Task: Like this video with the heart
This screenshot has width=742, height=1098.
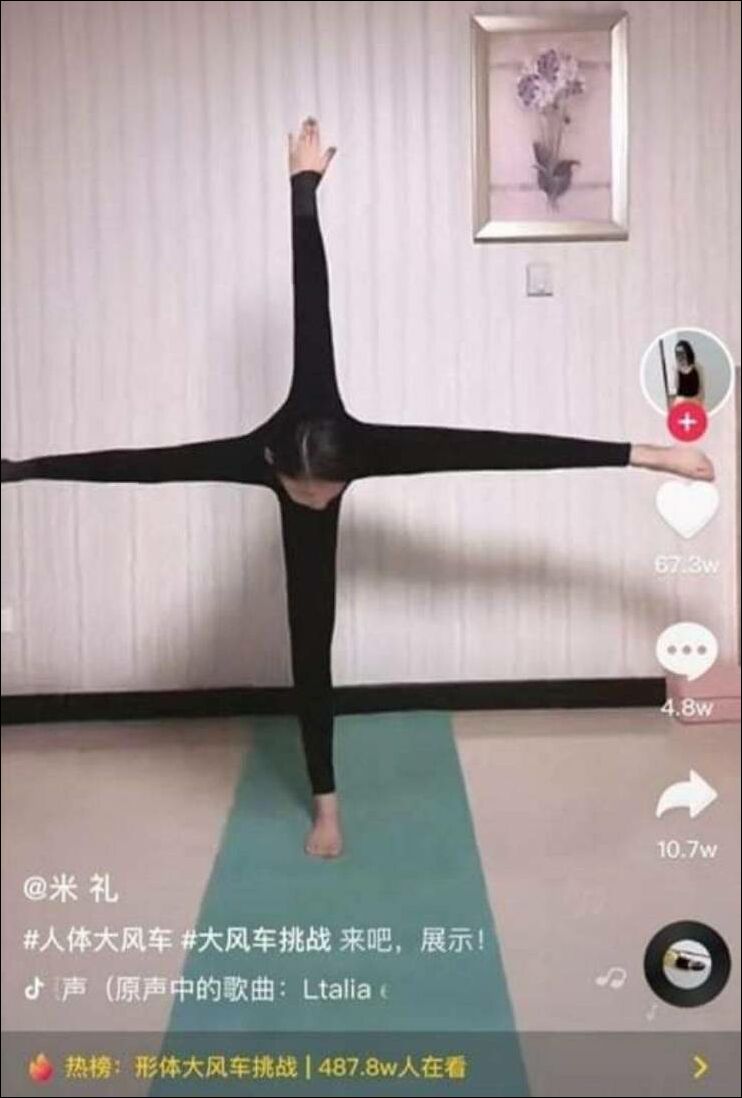Action: click(686, 510)
